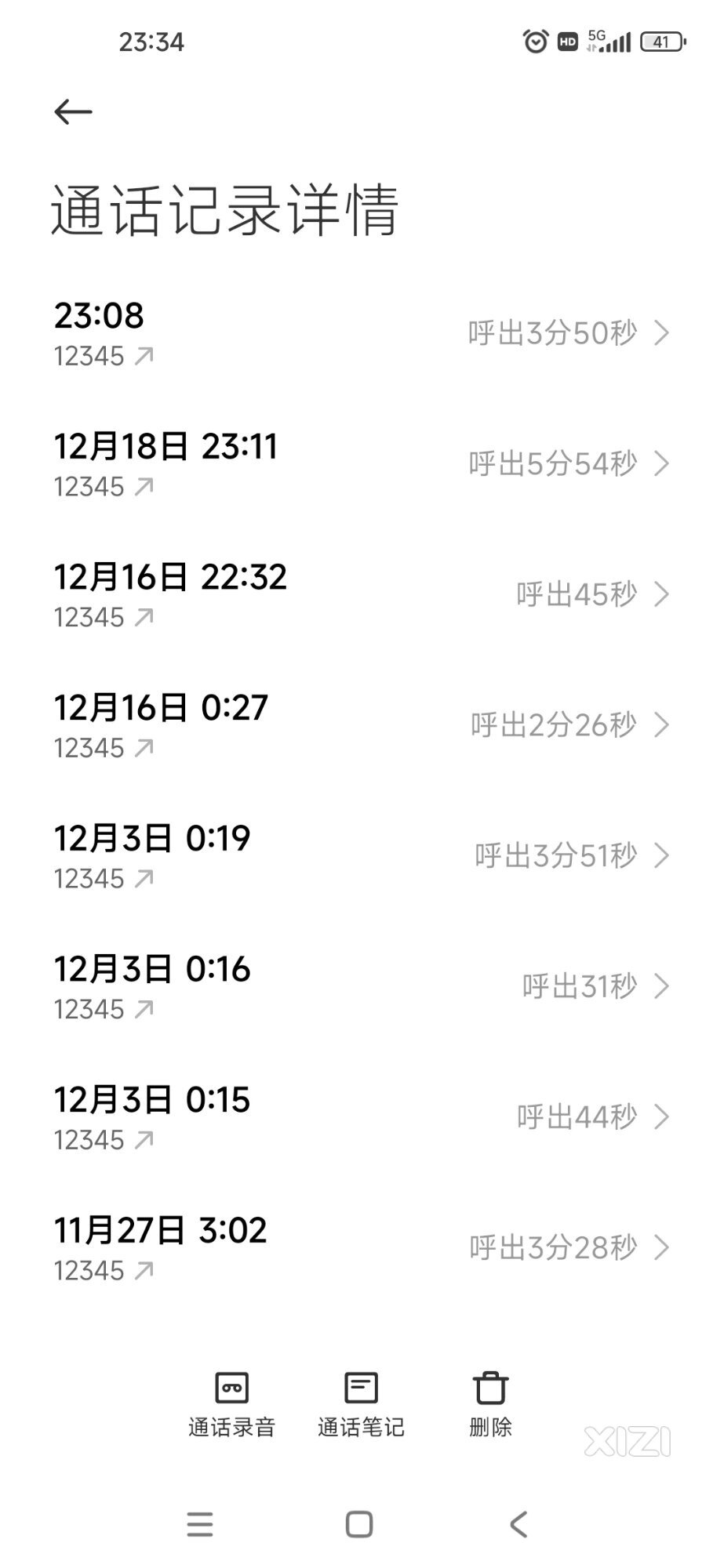Open the 12月3日 0:16 call record

coord(362,986)
